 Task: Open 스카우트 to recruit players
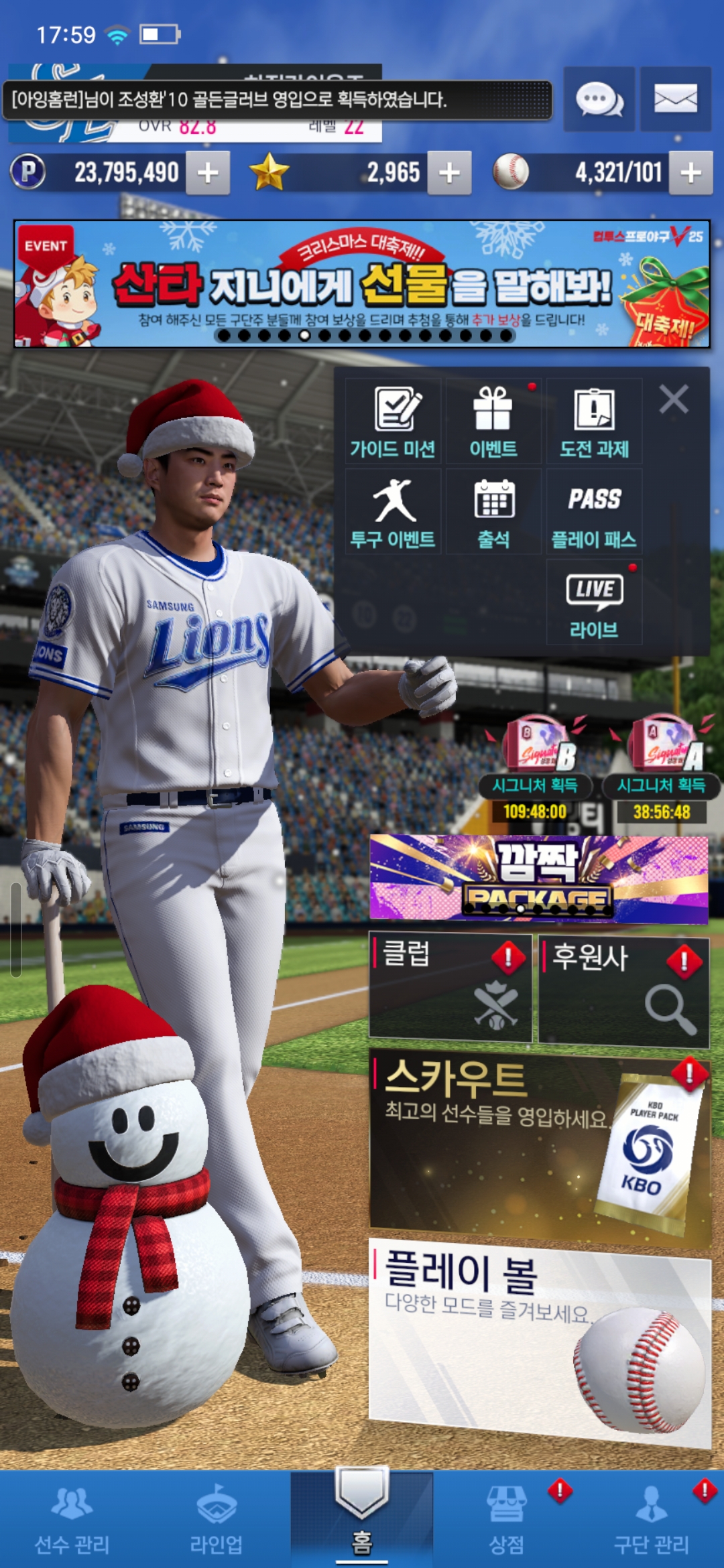pos(540,1146)
